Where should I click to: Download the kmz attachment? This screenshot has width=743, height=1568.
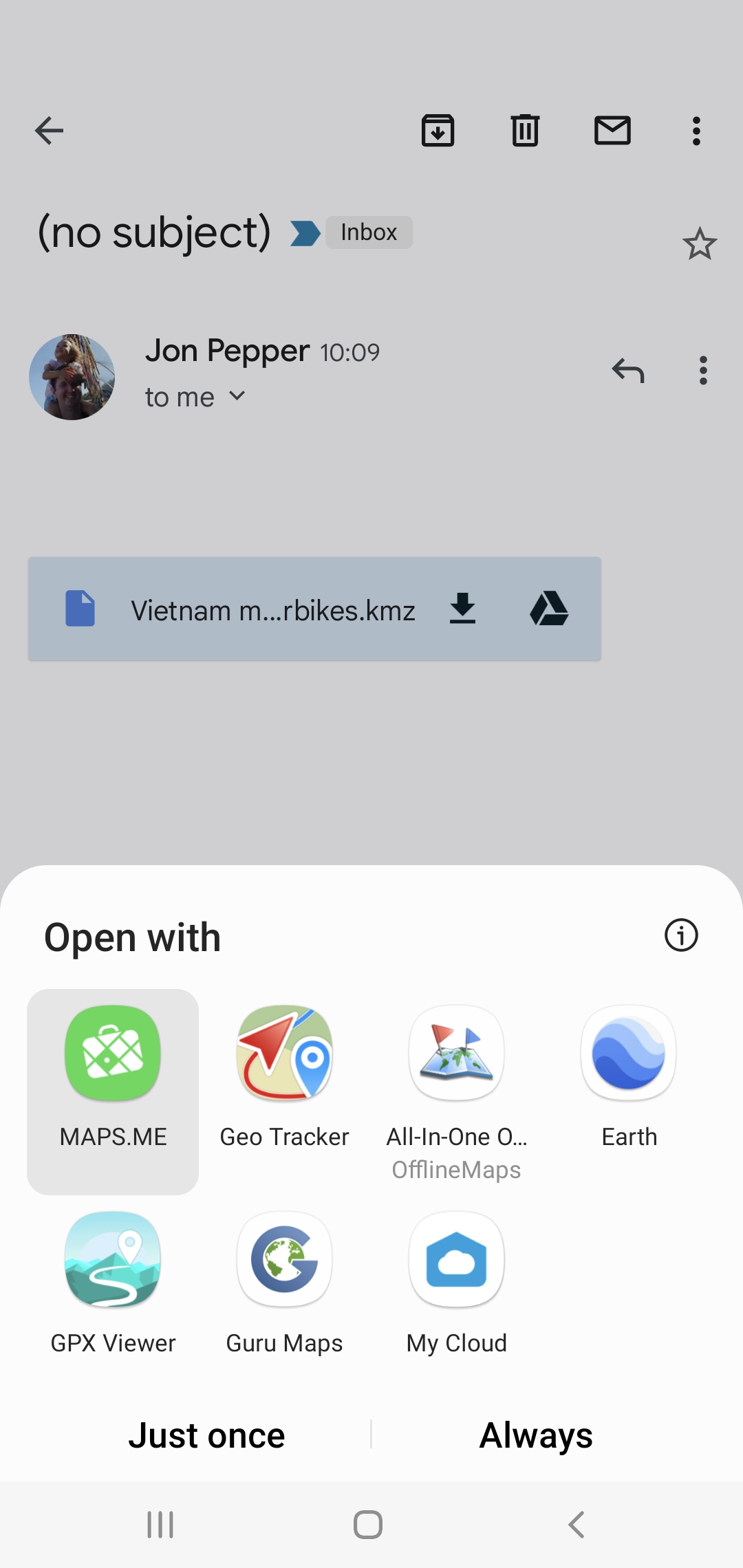pos(463,609)
